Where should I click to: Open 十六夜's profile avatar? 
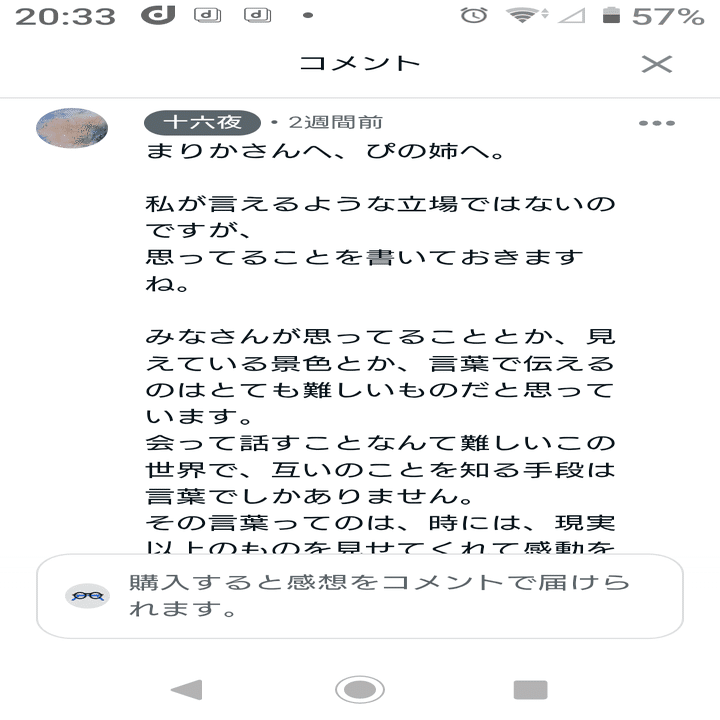click(x=72, y=128)
